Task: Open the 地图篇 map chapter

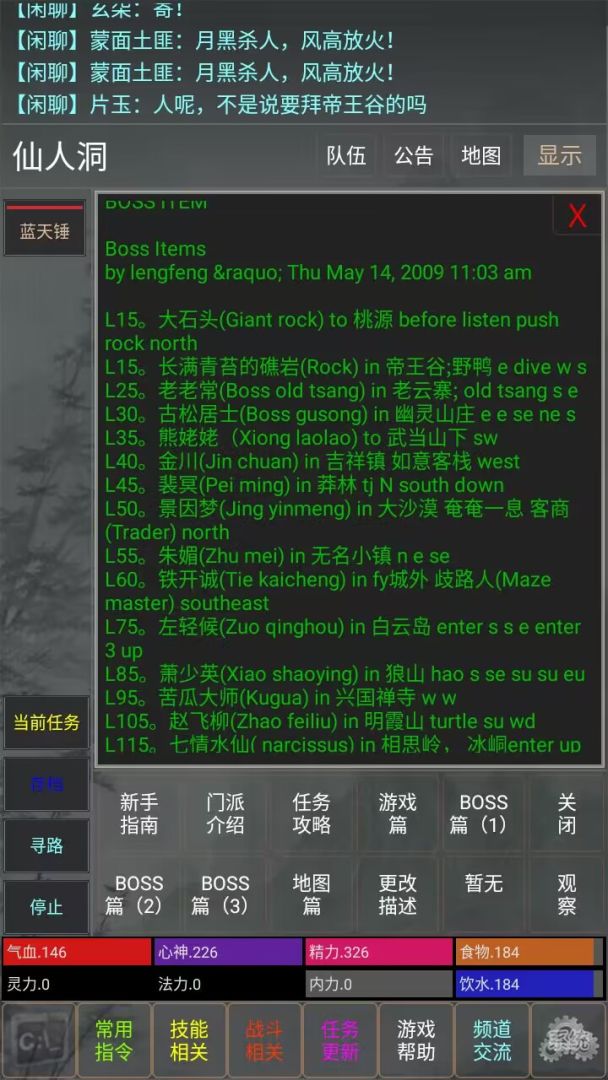Action: click(311, 895)
